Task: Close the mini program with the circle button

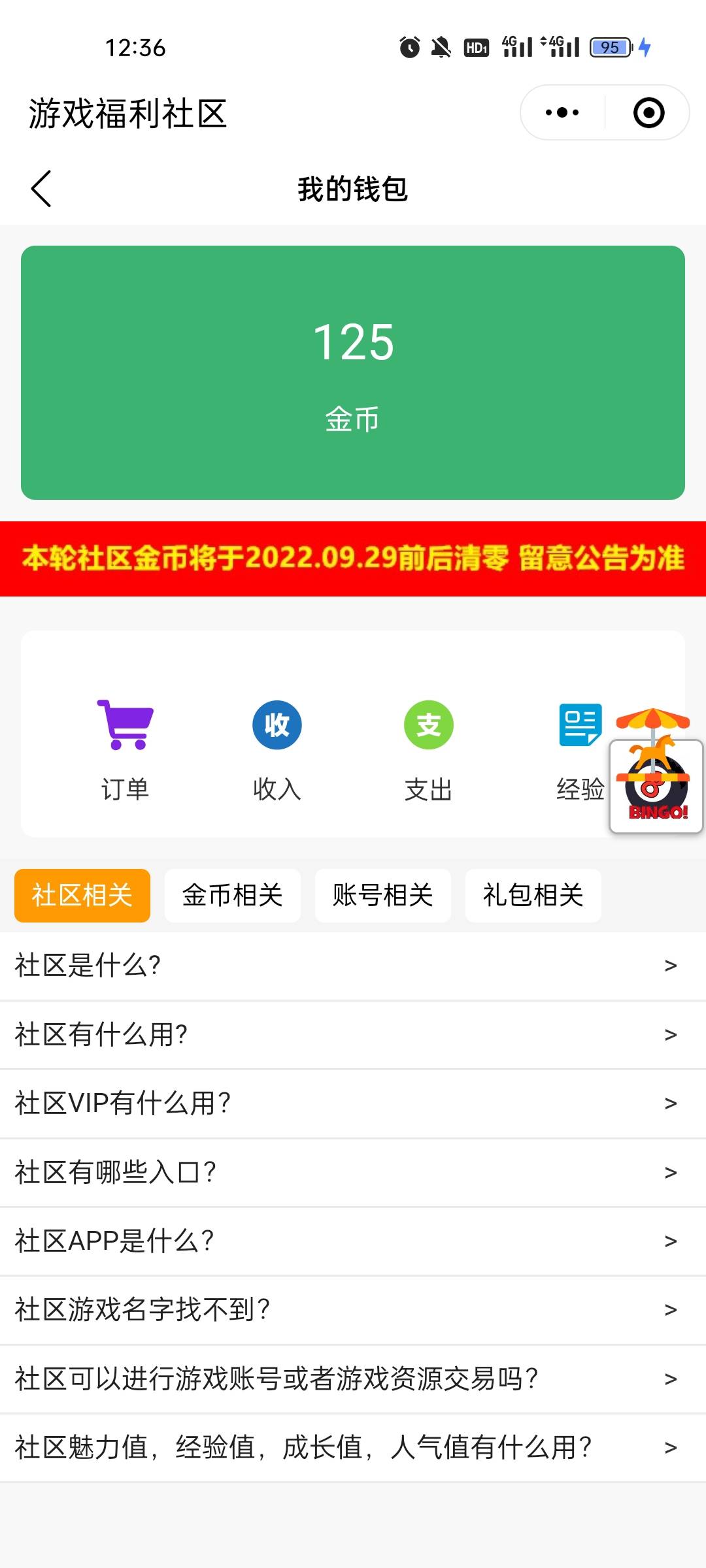Action: coord(648,112)
